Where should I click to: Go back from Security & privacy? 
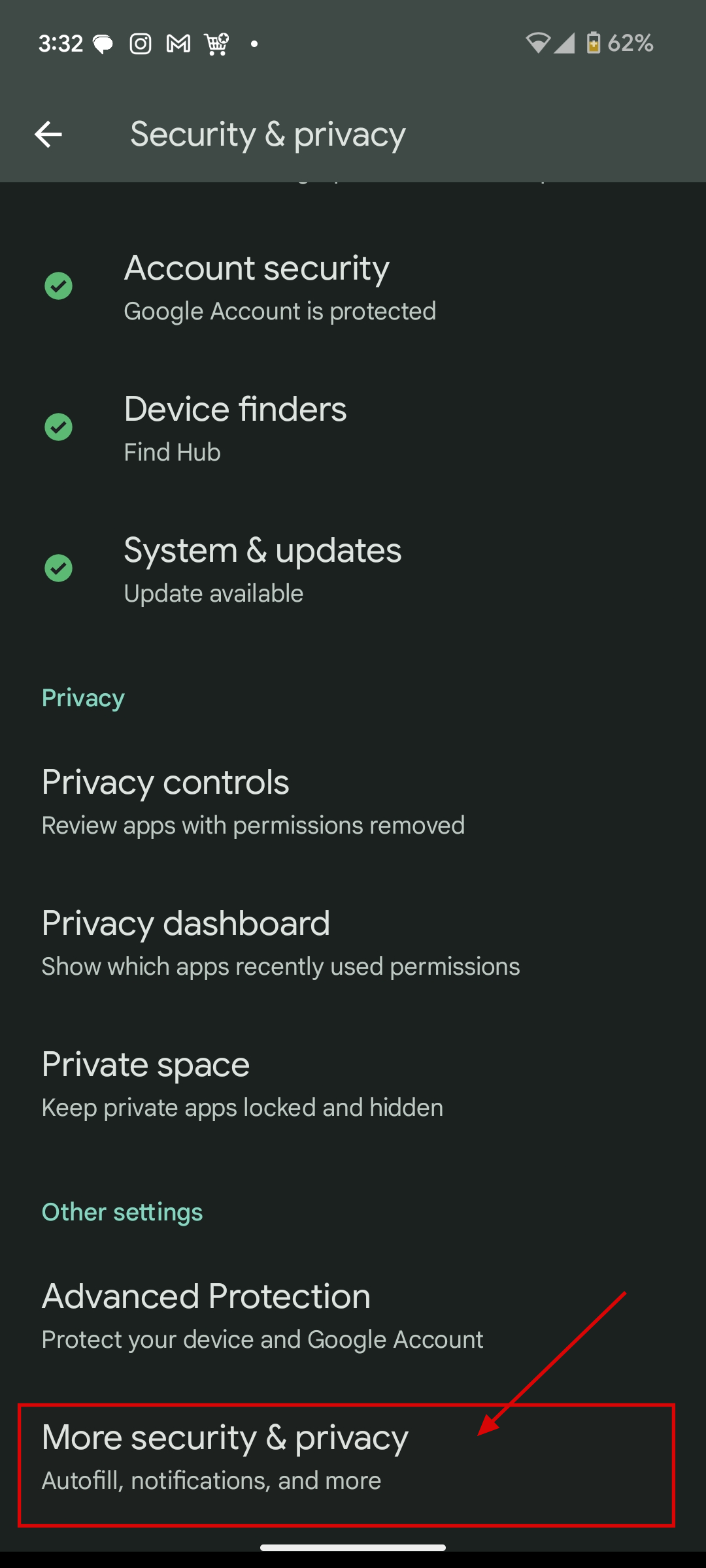click(x=48, y=135)
